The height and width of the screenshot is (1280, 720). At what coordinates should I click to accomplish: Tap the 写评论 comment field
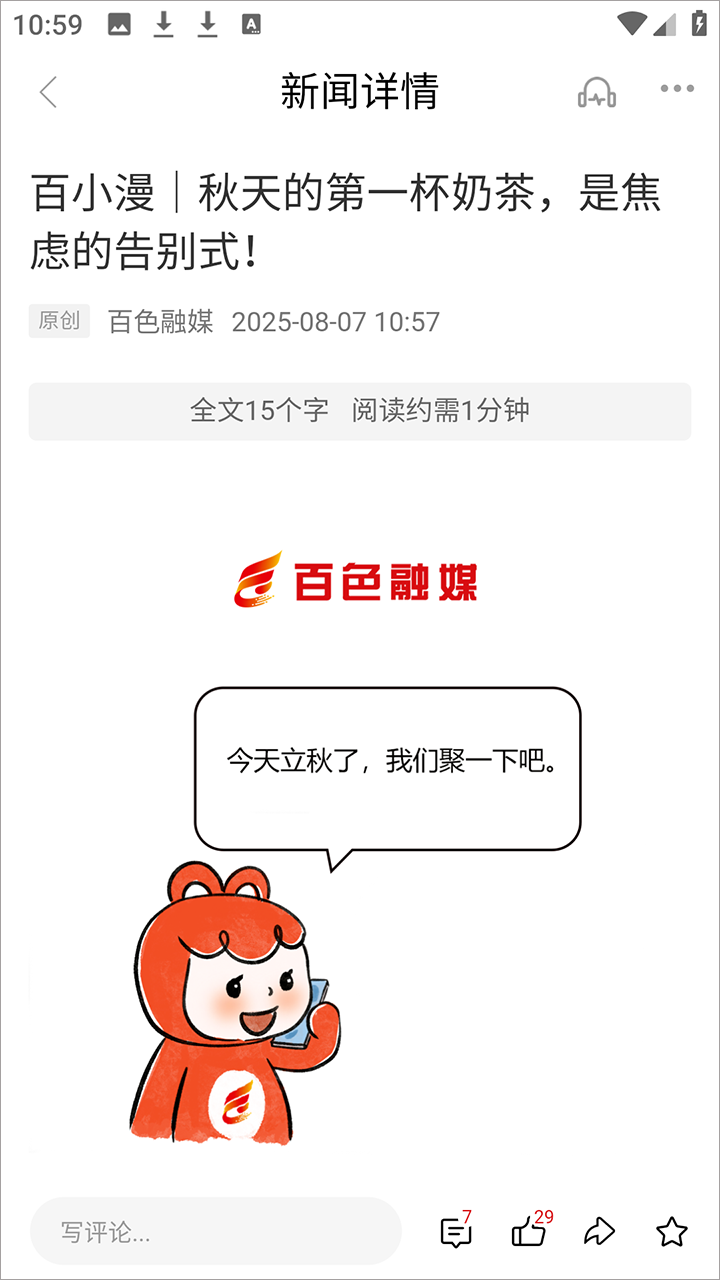215,1232
